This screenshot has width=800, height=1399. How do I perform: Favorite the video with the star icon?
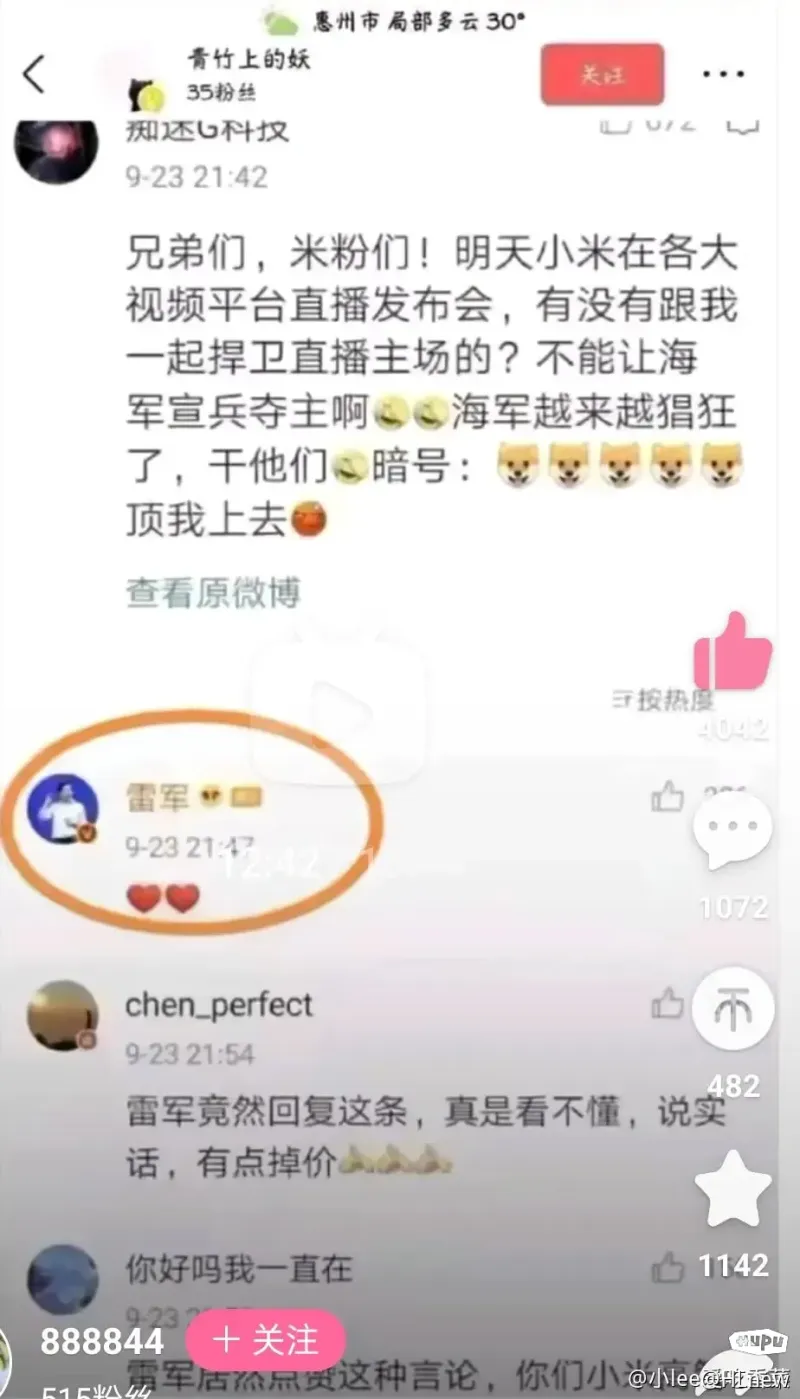point(733,1190)
